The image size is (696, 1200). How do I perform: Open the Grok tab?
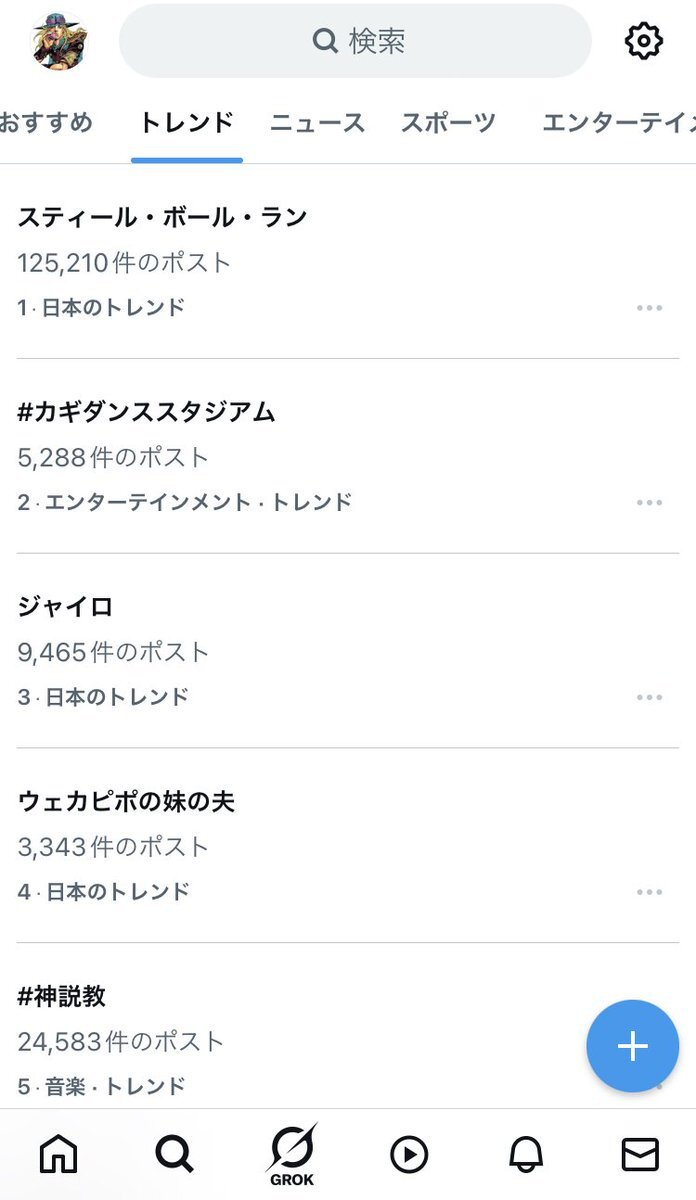click(x=290, y=1155)
